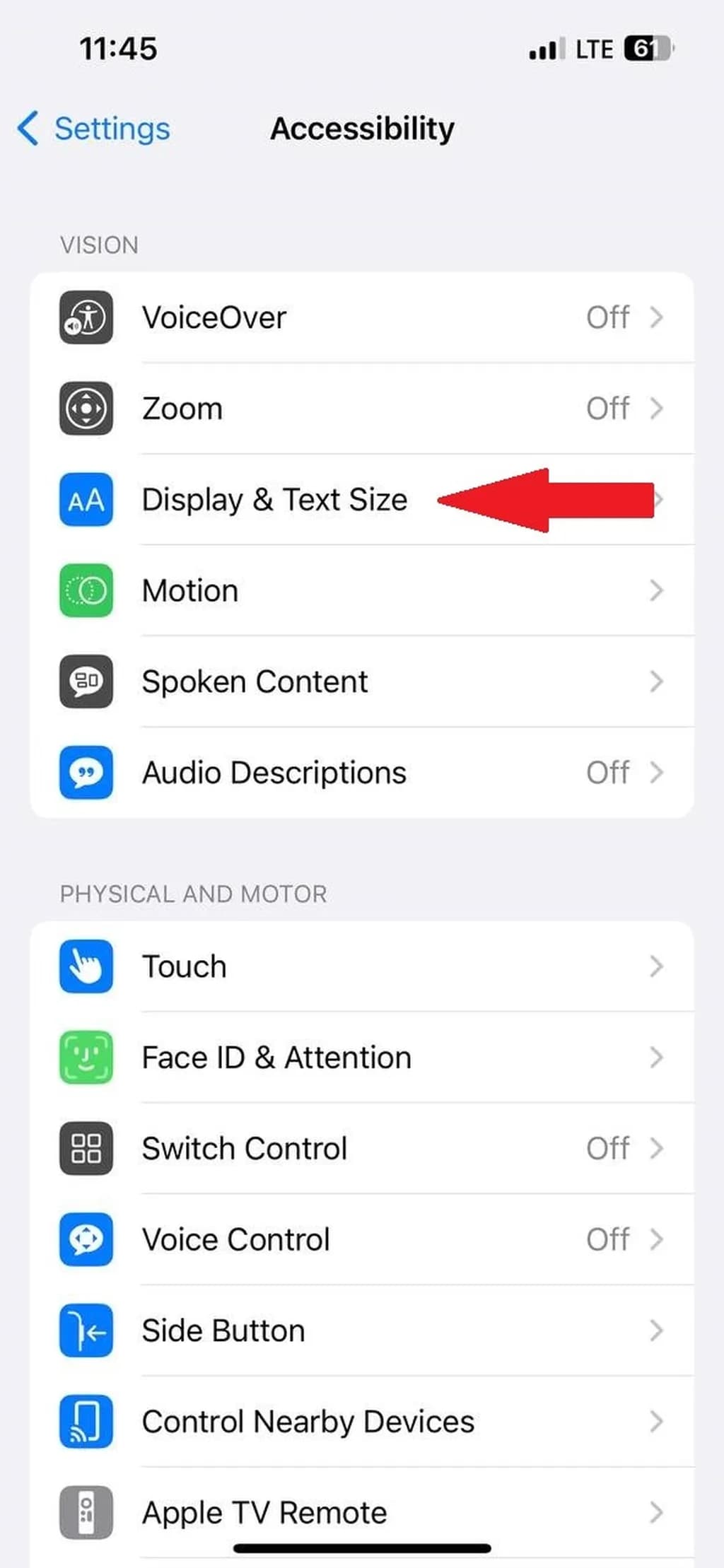Open Control Nearby Devices
This screenshot has width=724, height=1568.
click(361, 1422)
